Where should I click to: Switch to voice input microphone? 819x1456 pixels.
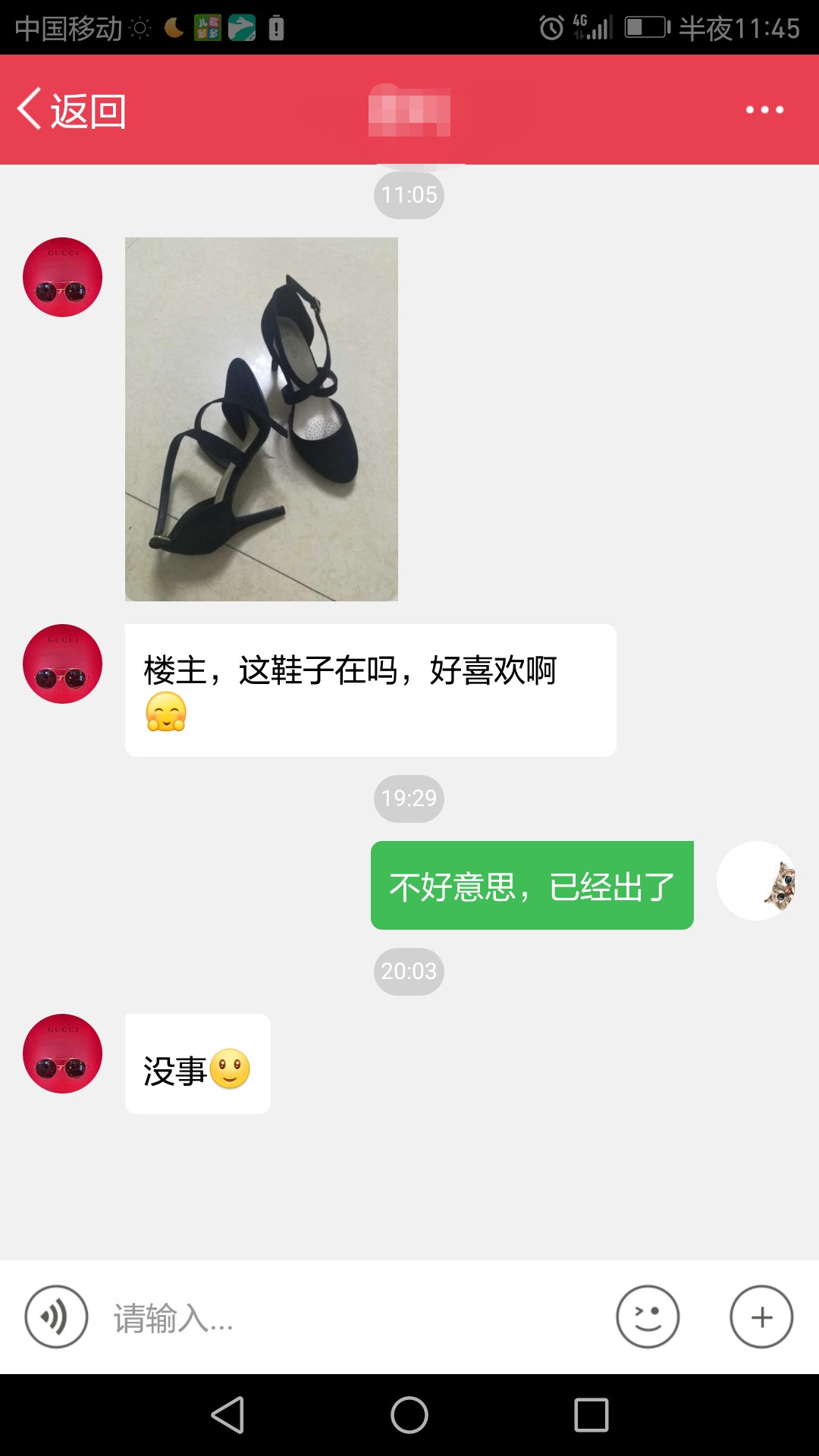[56, 1316]
